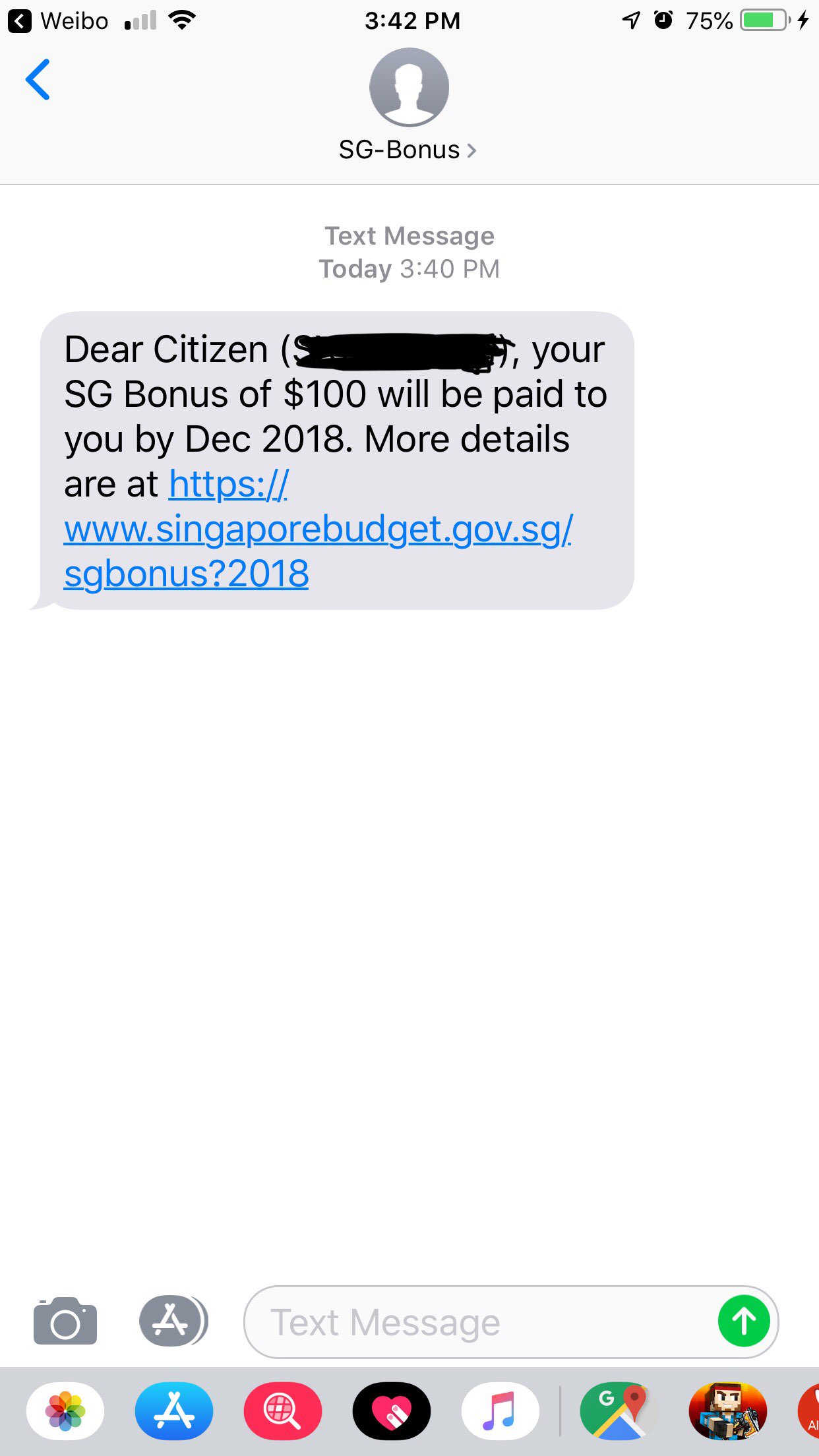Open Digital Touch heart app
Viewport: 819px width, 1456px height.
[x=392, y=1412]
